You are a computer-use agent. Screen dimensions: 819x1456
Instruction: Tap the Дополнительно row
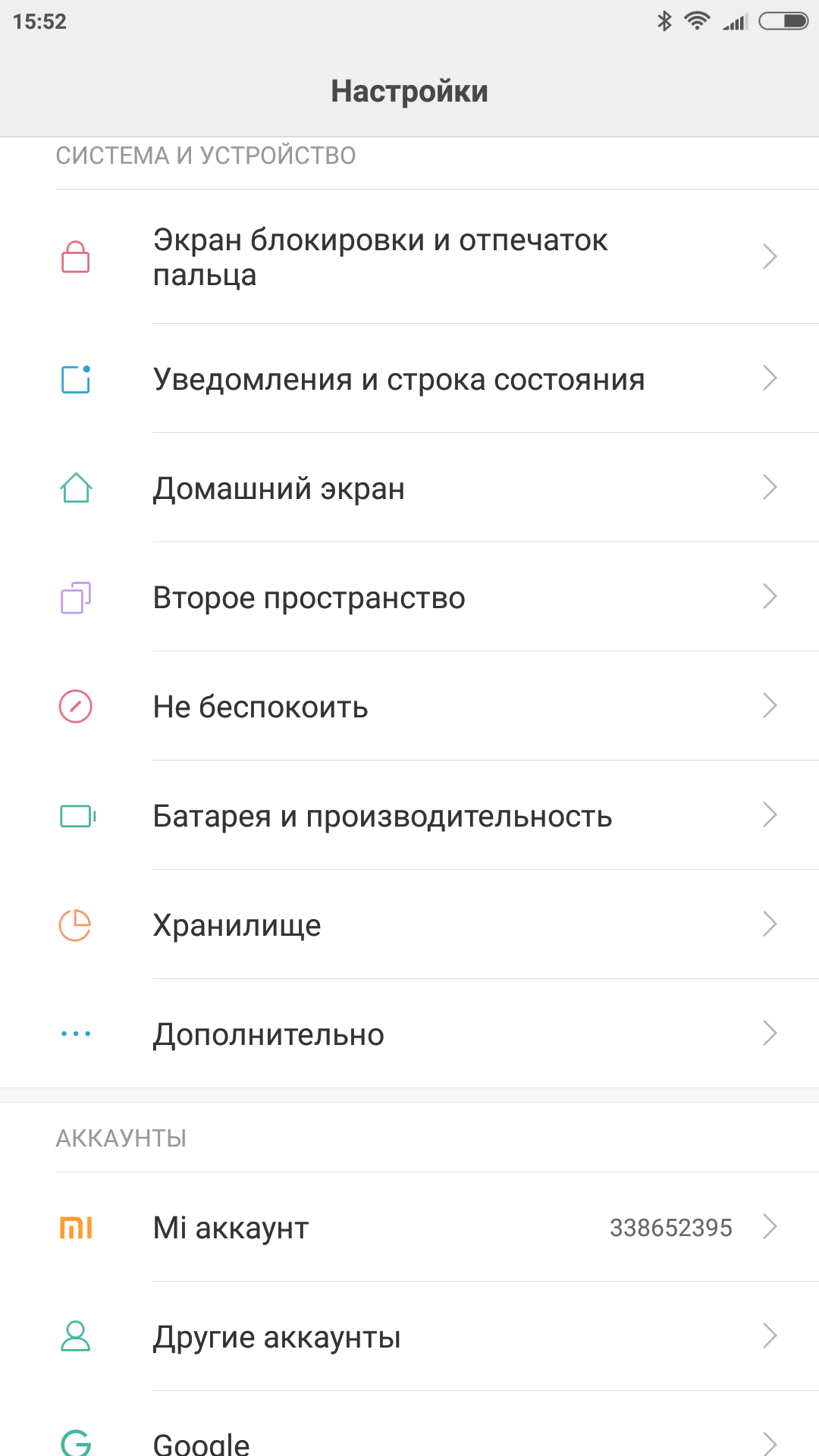(x=409, y=1034)
